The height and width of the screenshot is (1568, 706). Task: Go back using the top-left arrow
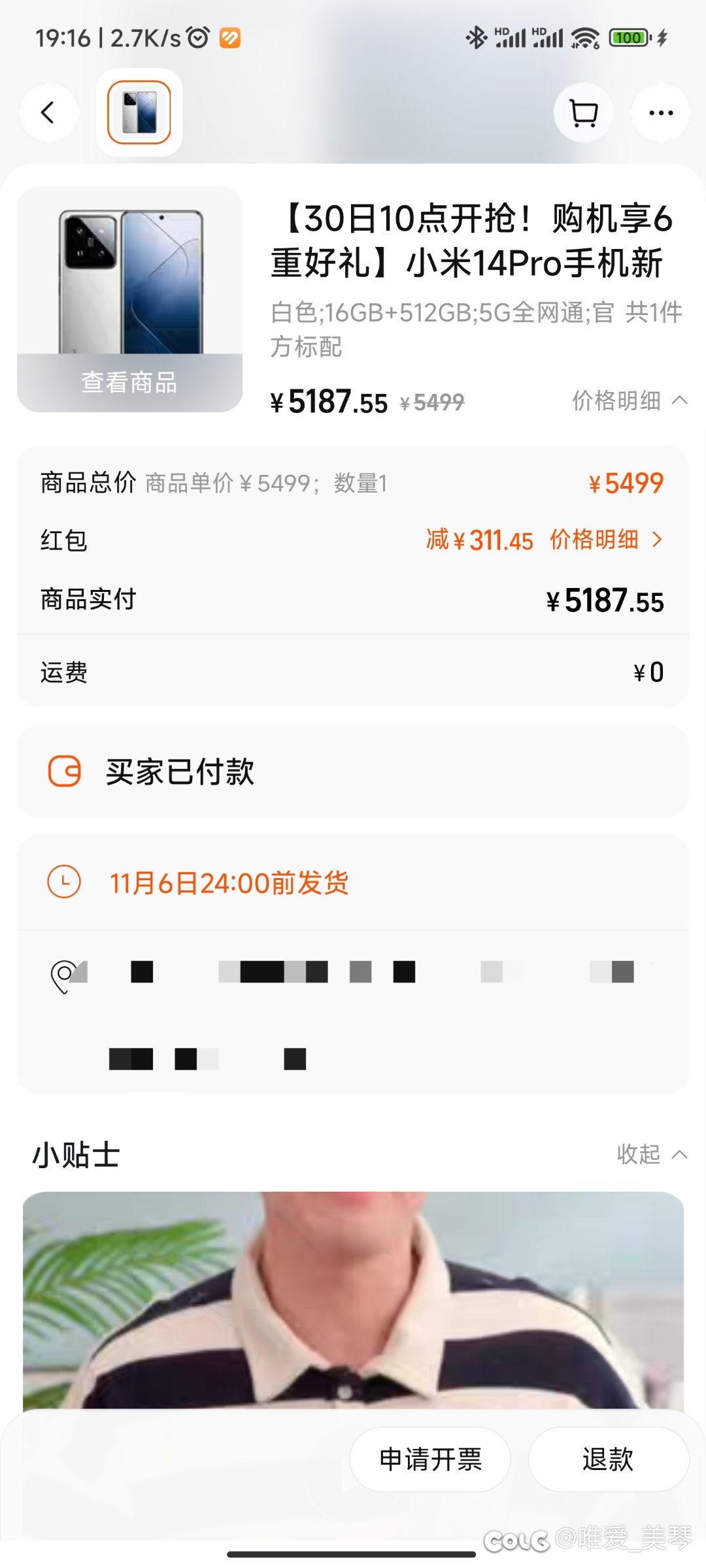point(48,113)
